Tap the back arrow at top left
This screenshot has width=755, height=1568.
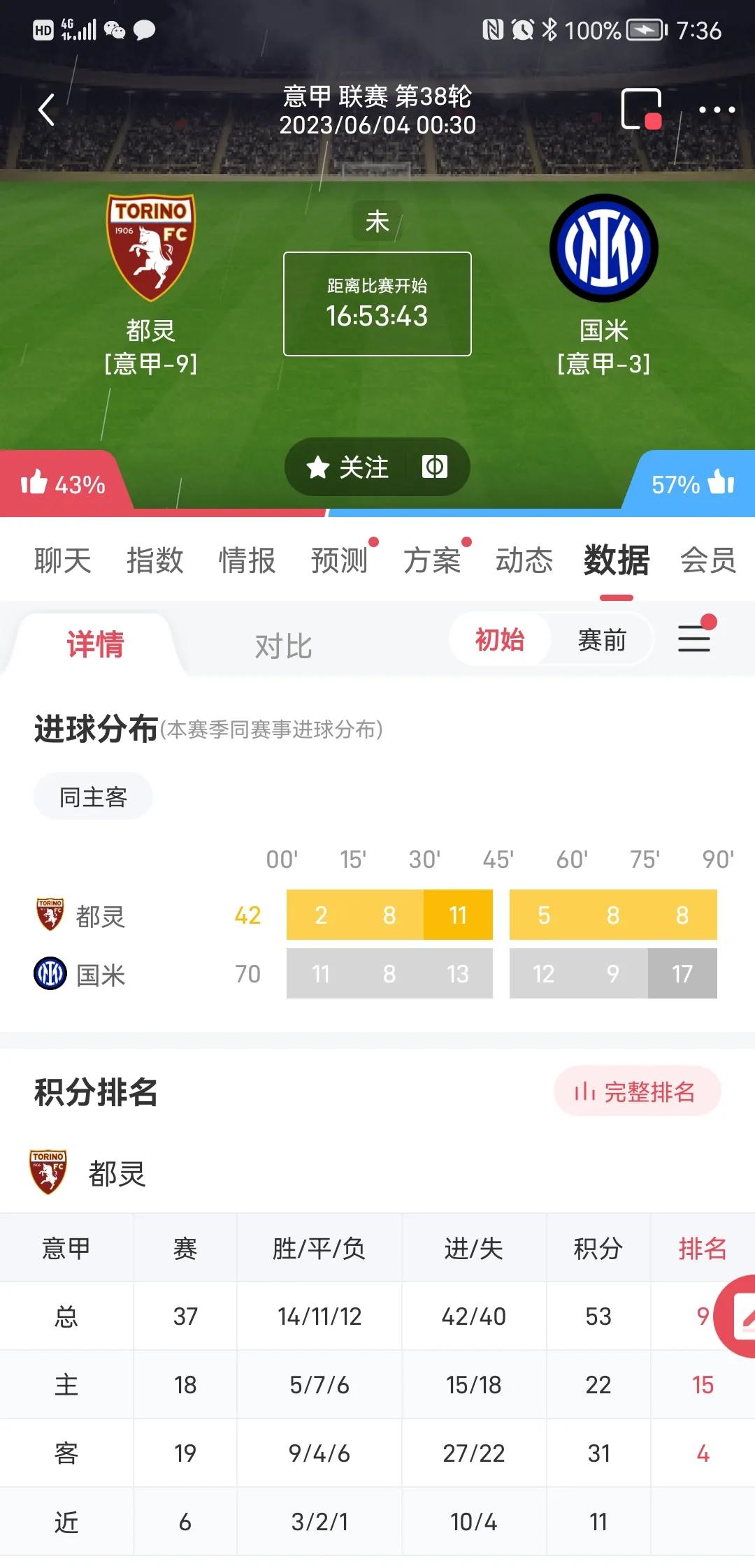(x=46, y=110)
